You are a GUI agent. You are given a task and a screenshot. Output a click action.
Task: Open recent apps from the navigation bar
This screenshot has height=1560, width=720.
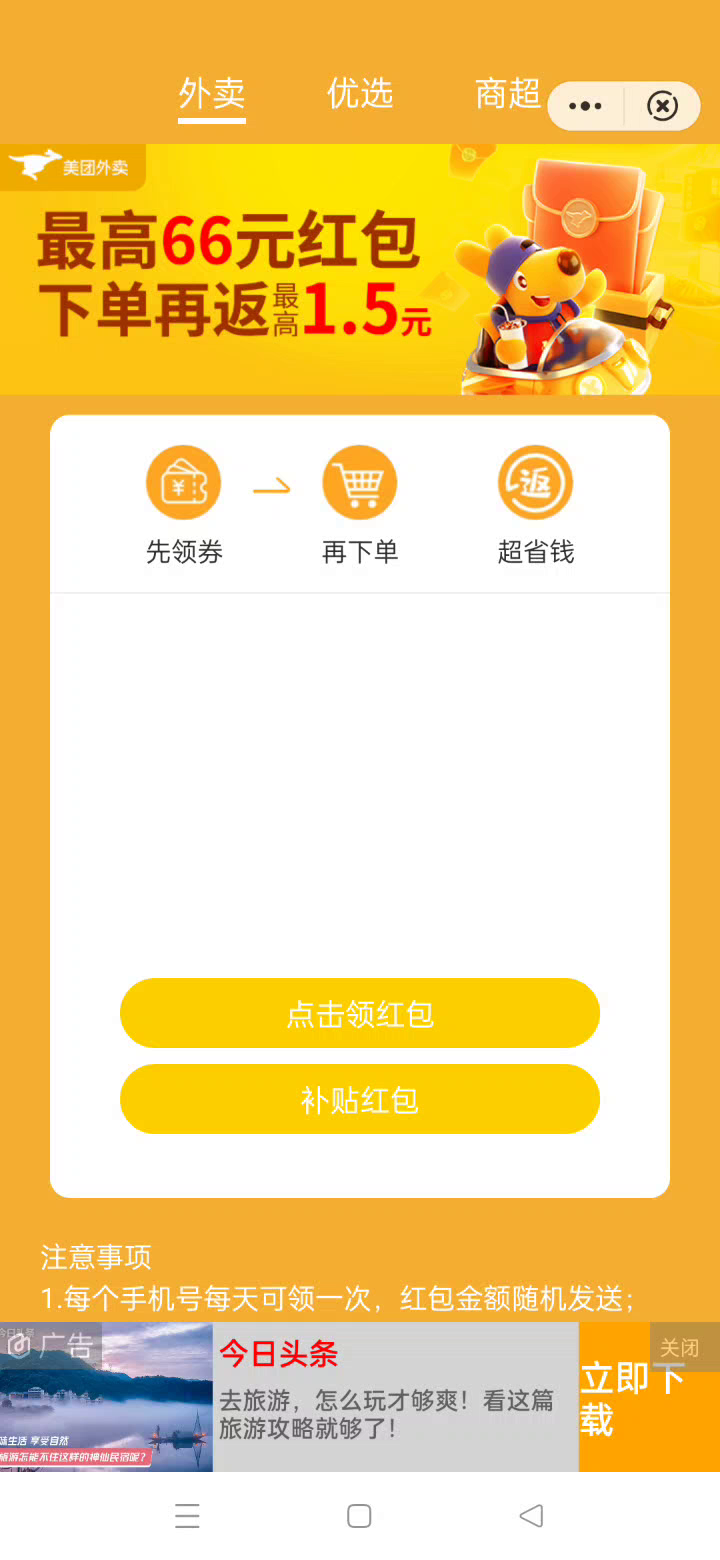click(187, 1516)
